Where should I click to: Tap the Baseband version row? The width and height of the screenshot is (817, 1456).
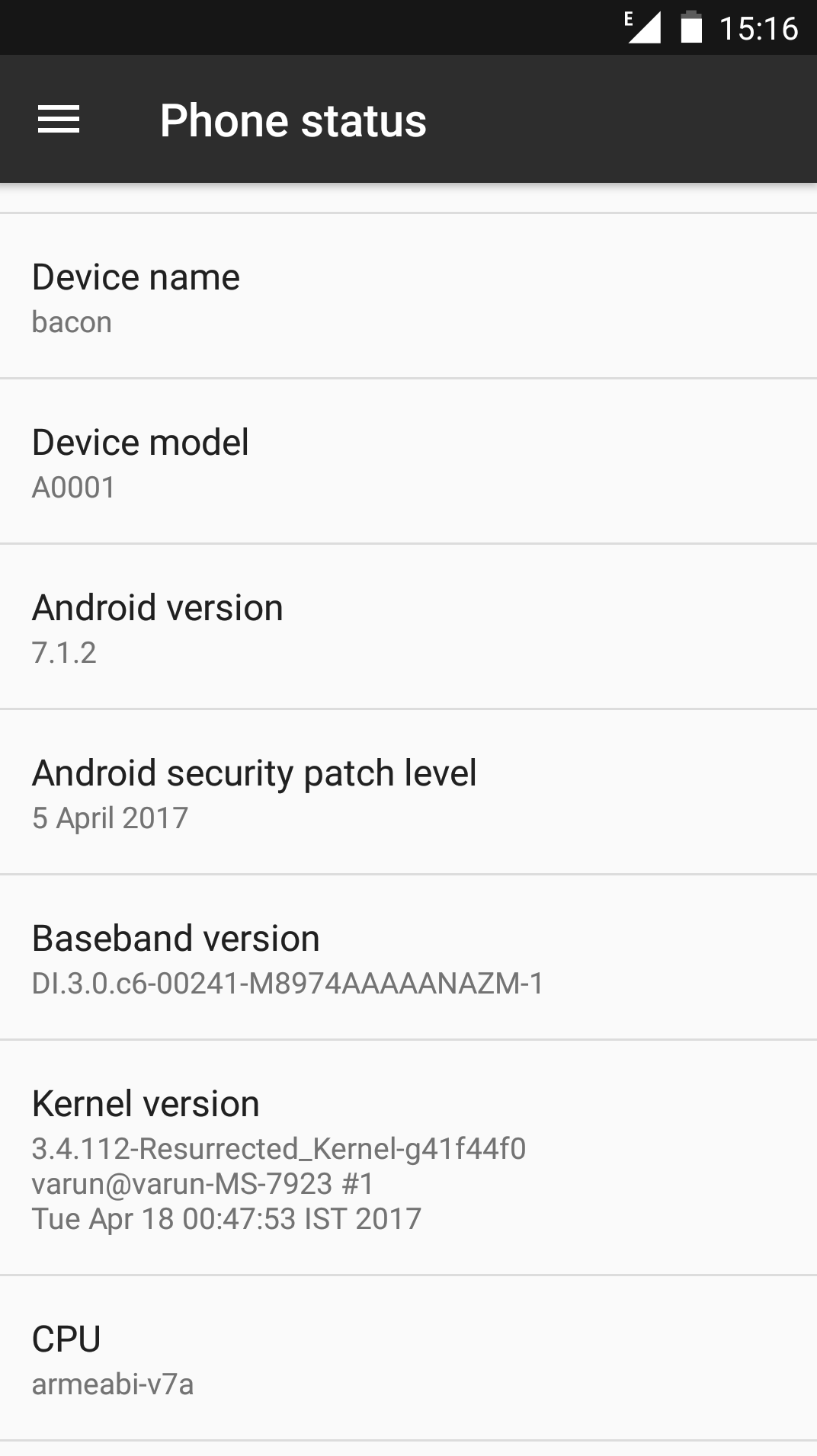point(408,957)
